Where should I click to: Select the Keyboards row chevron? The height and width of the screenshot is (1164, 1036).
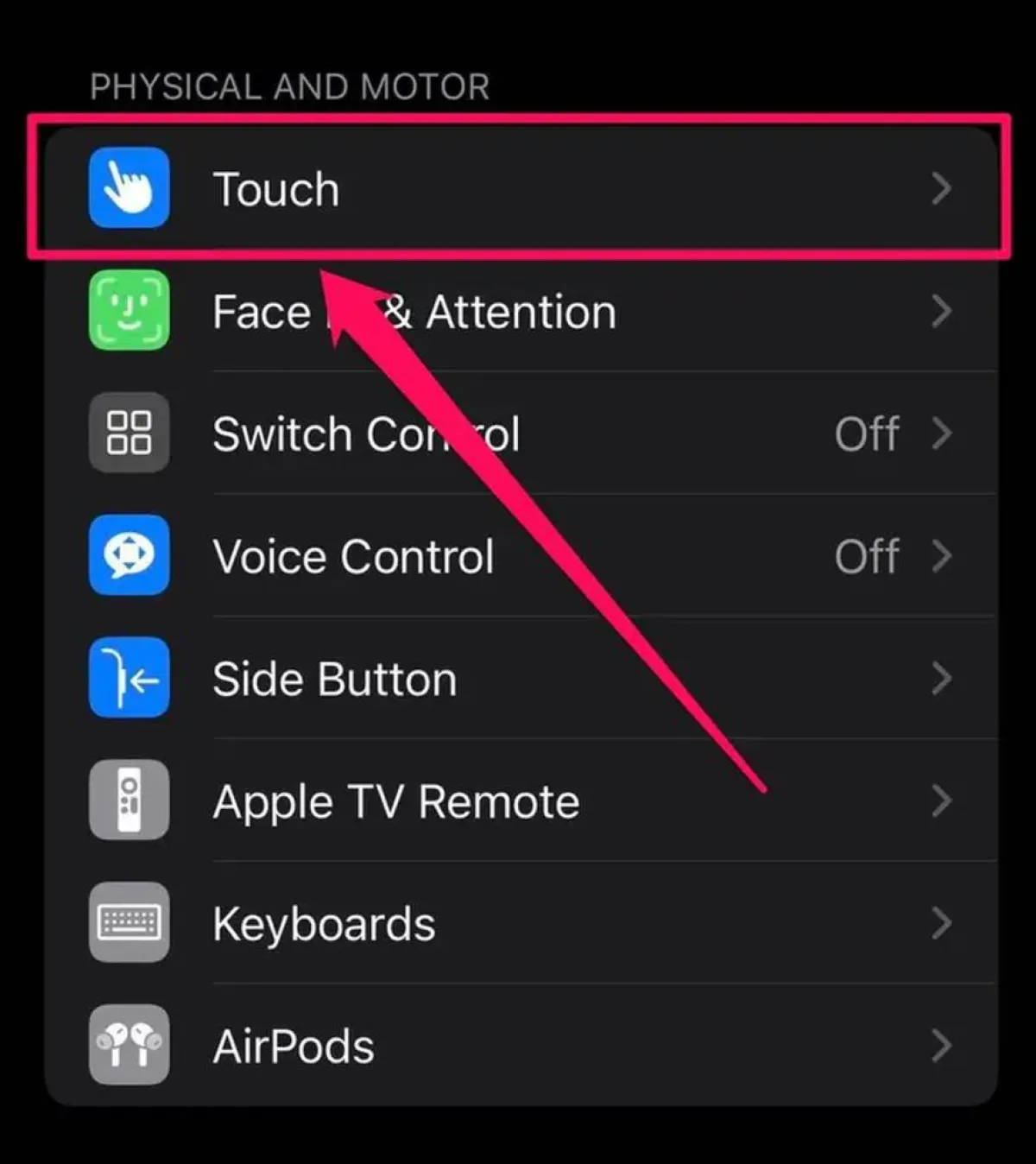941,922
